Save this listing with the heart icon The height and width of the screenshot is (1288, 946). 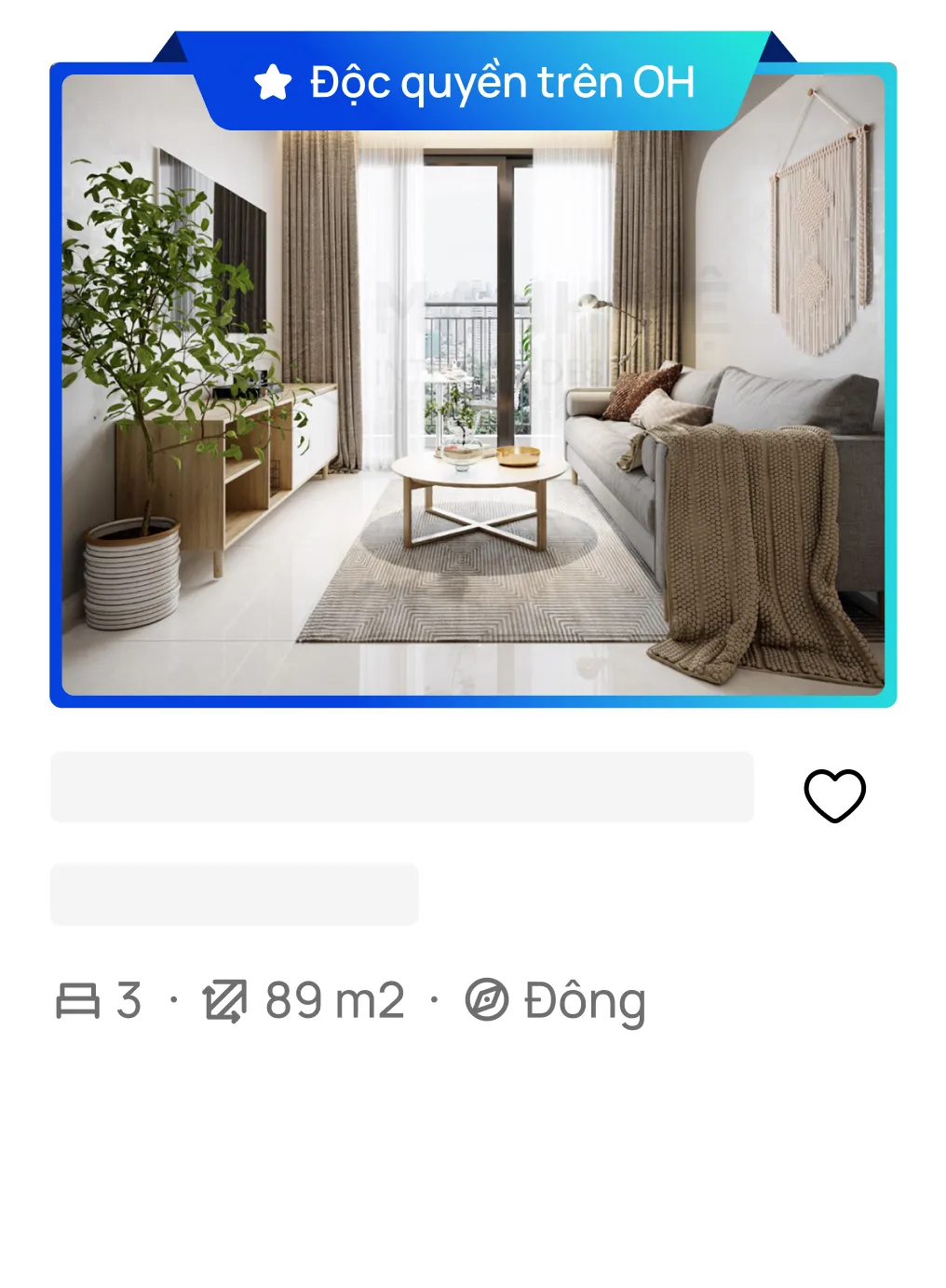(834, 795)
